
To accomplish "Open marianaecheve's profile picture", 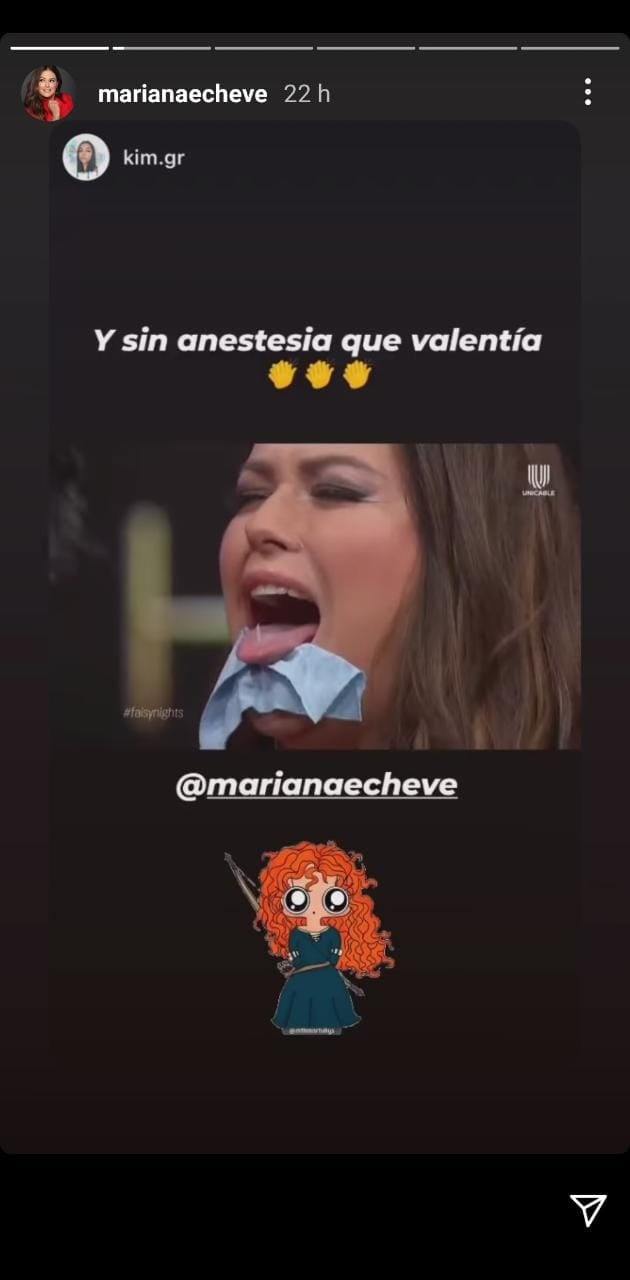I will point(48,94).
